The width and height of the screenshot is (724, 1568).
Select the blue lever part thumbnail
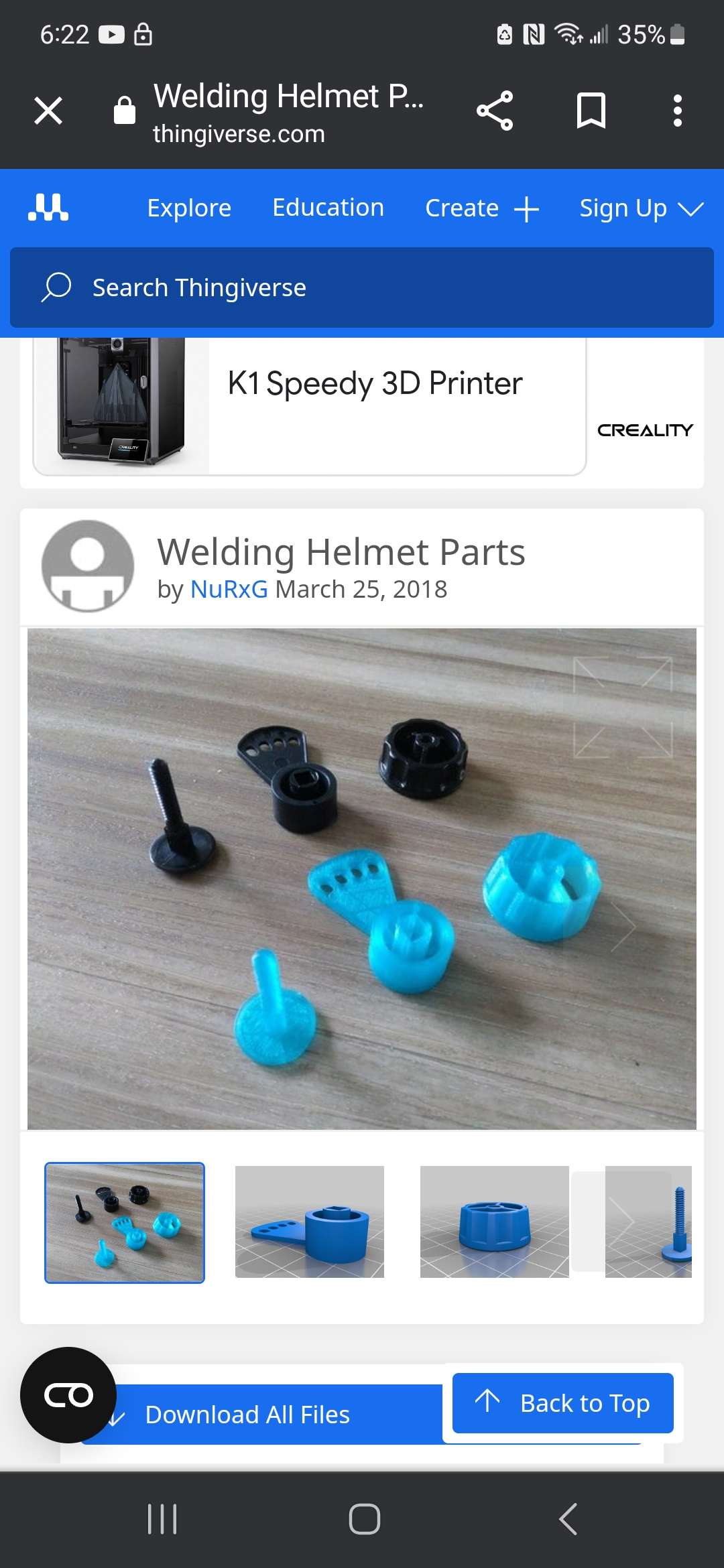tap(310, 1222)
